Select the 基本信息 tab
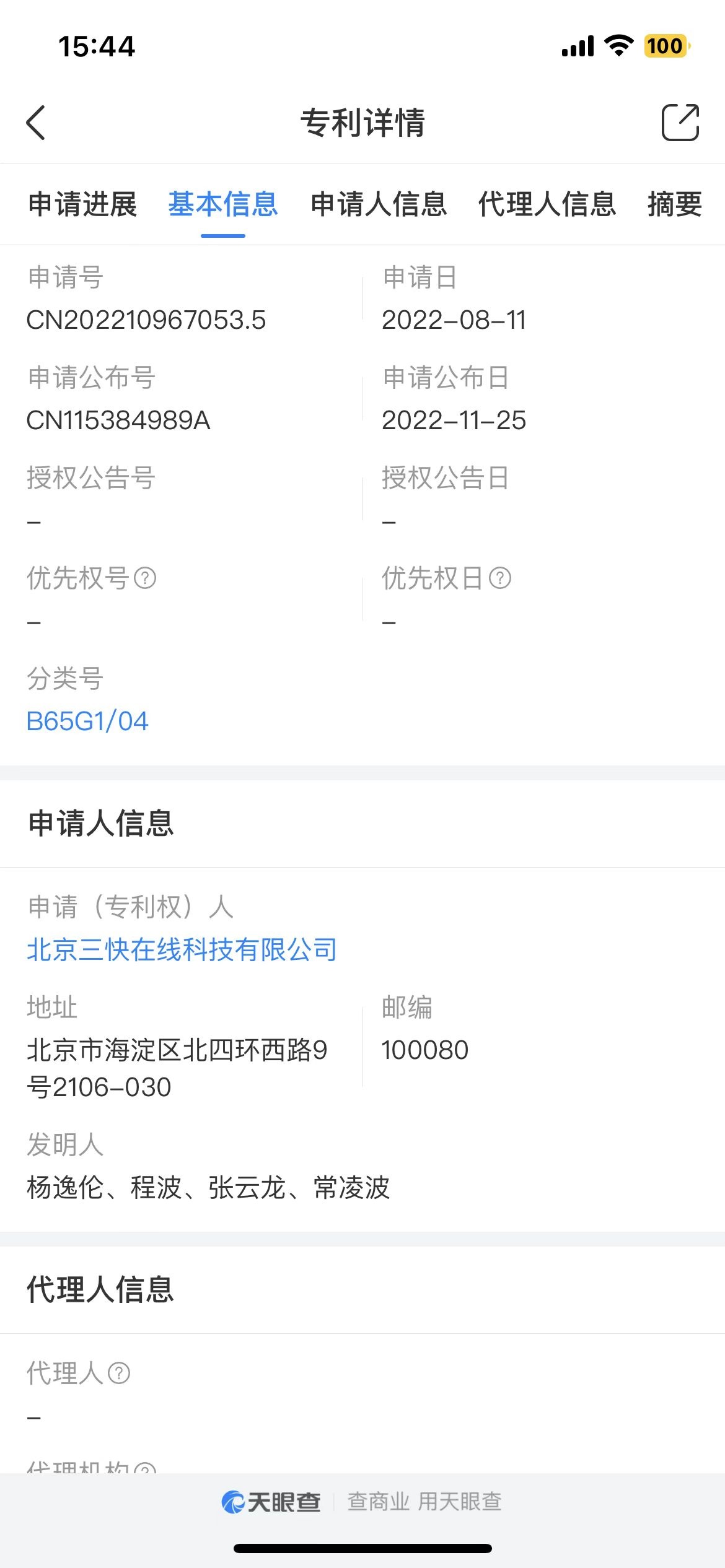 pyautogui.click(x=223, y=204)
